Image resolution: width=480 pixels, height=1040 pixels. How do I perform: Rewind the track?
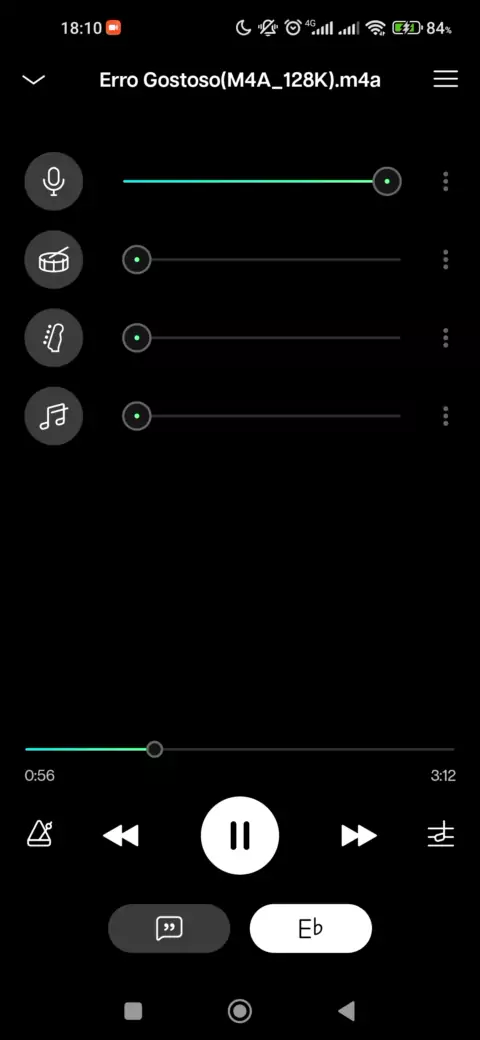(x=121, y=836)
